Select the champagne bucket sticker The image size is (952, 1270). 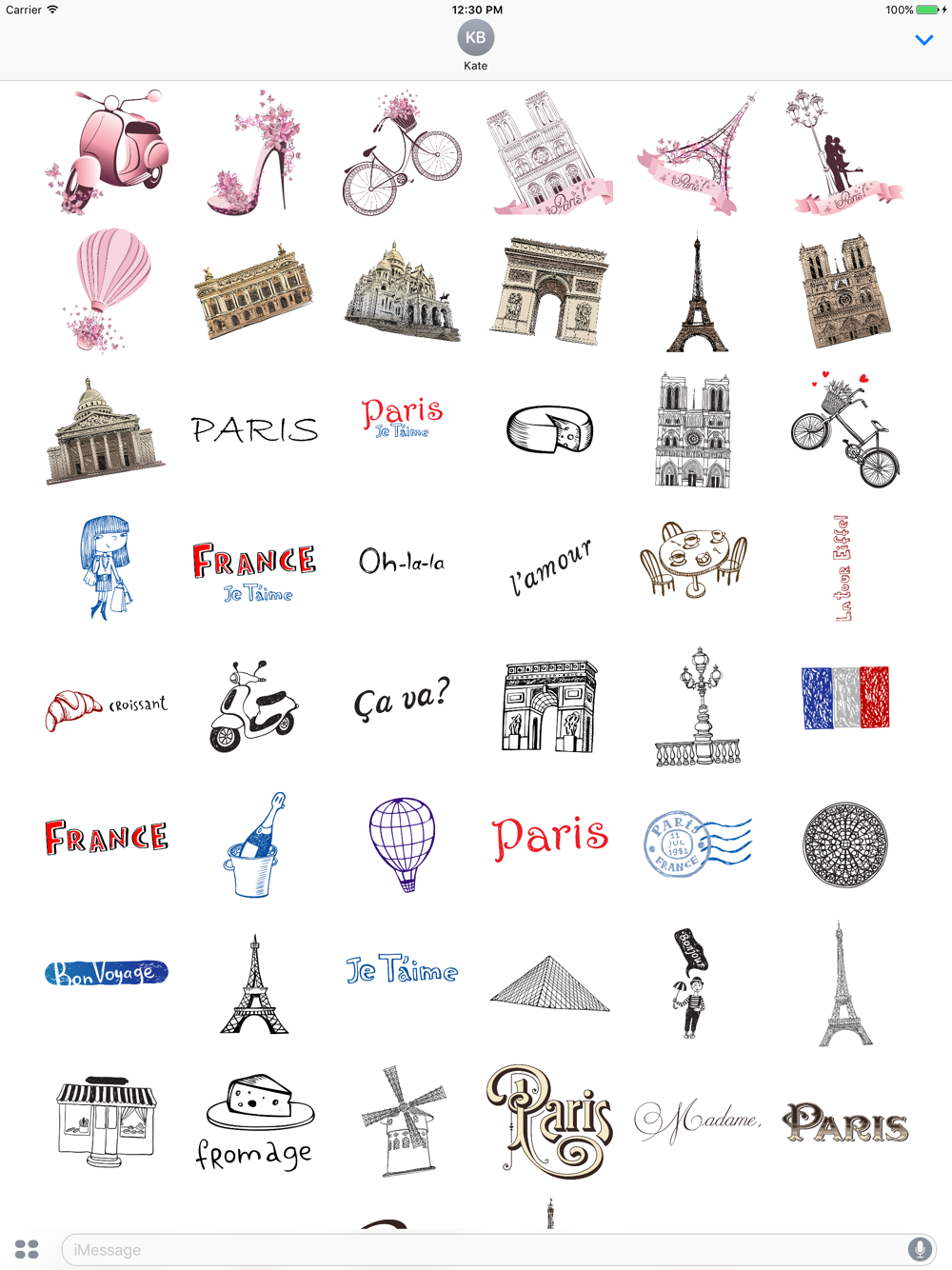click(254, 844)
